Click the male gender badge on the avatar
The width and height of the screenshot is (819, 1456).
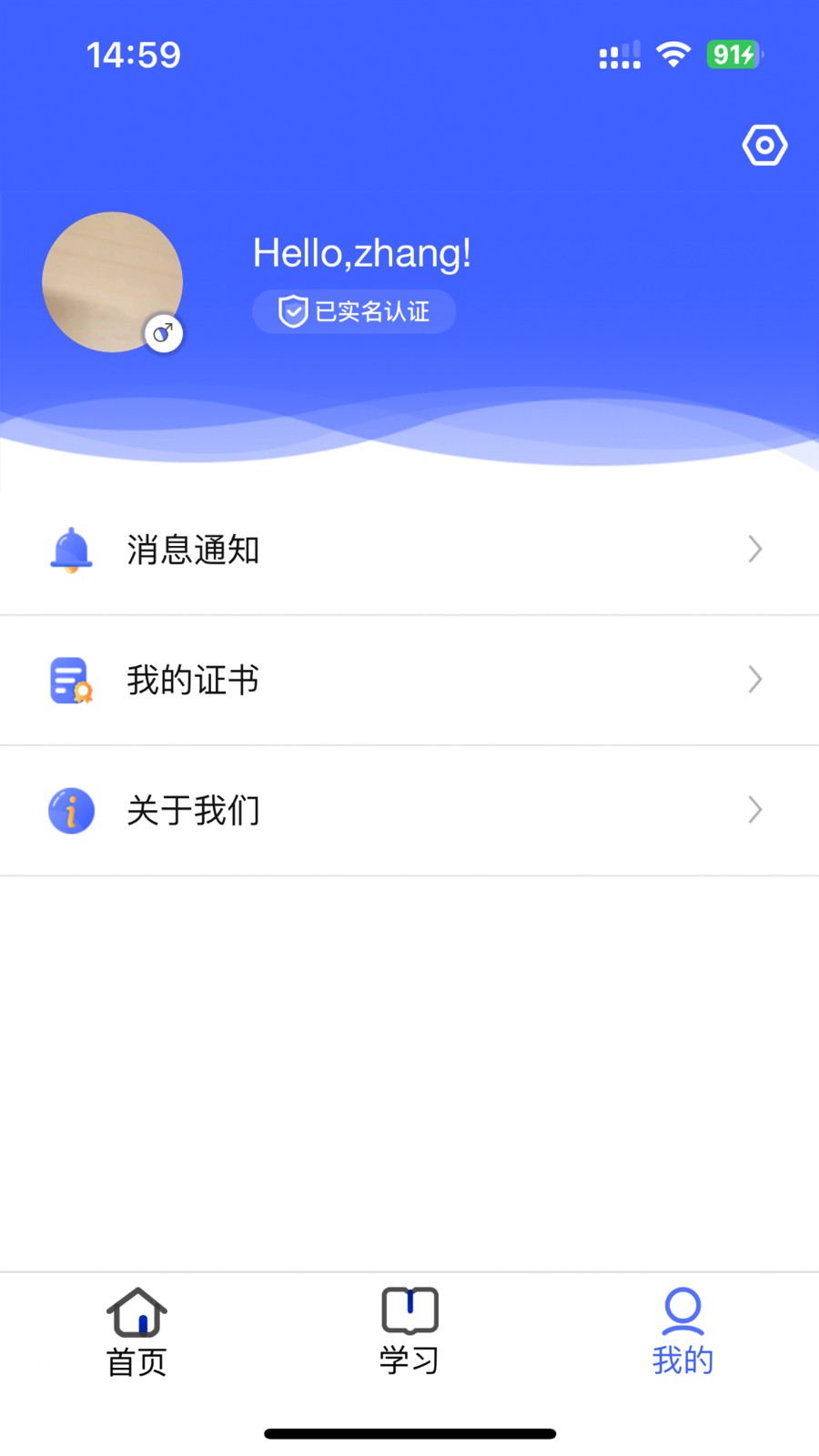pyautogui.click(x=163, y=333)
